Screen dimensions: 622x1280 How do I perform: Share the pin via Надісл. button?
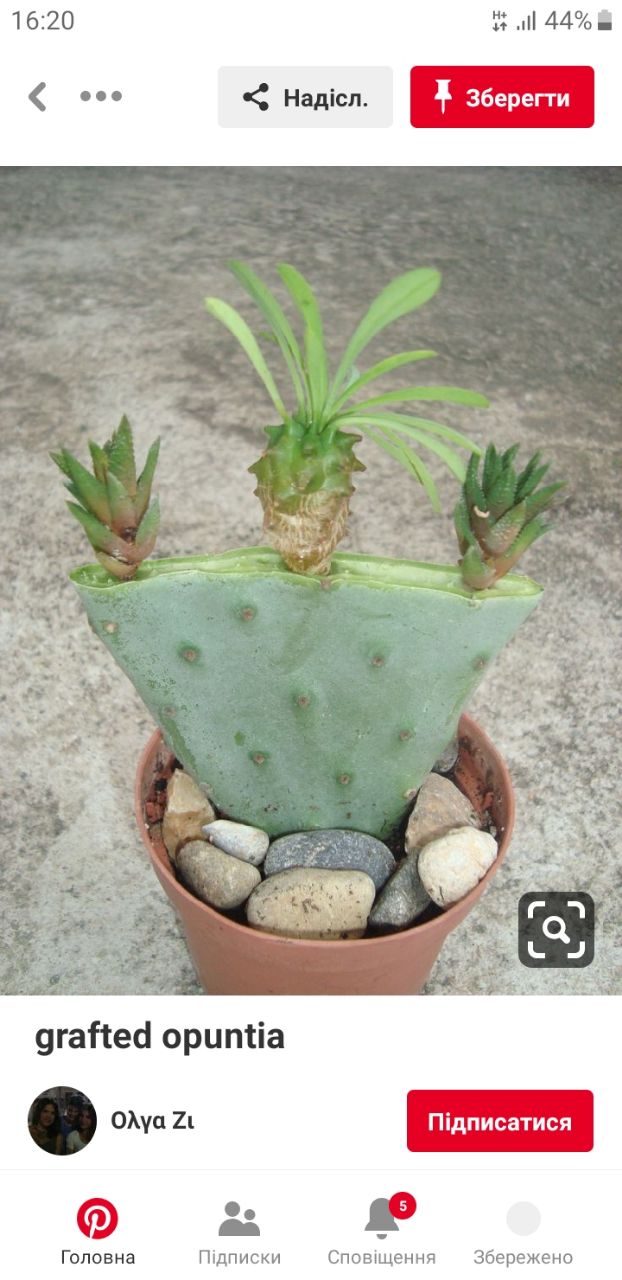coord(305,97)
